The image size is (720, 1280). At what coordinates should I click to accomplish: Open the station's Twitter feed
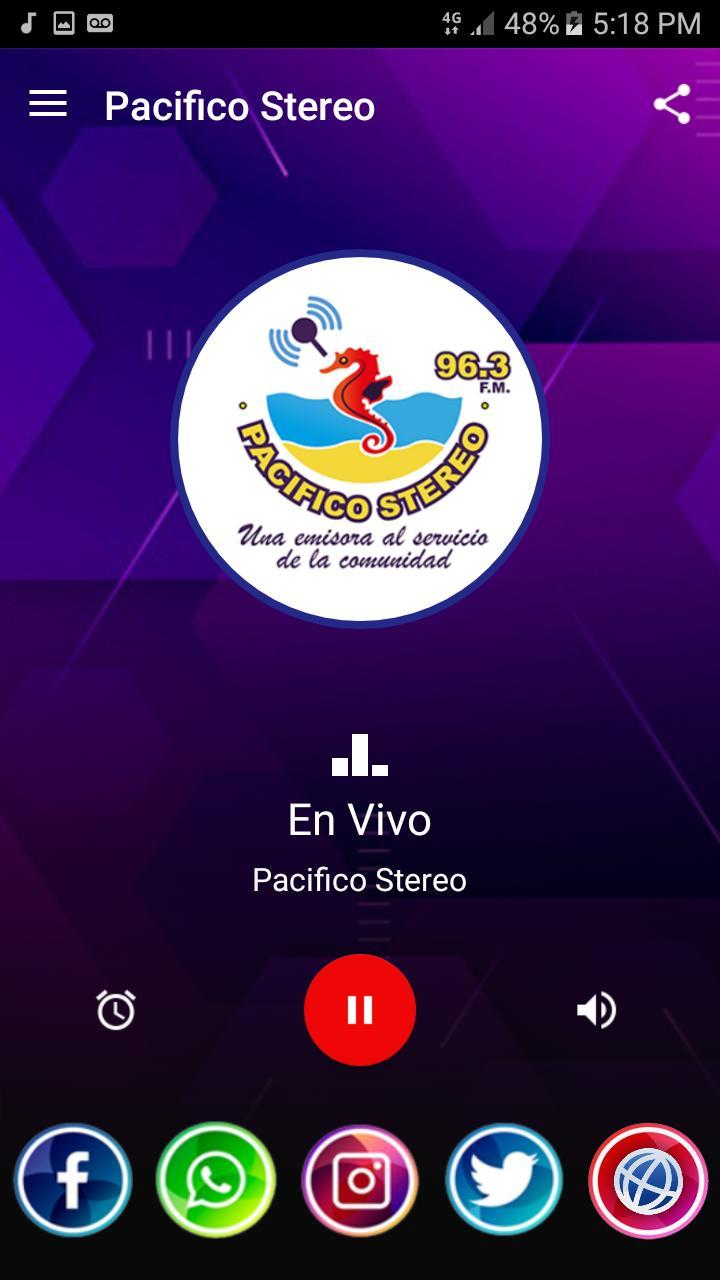504,1181
